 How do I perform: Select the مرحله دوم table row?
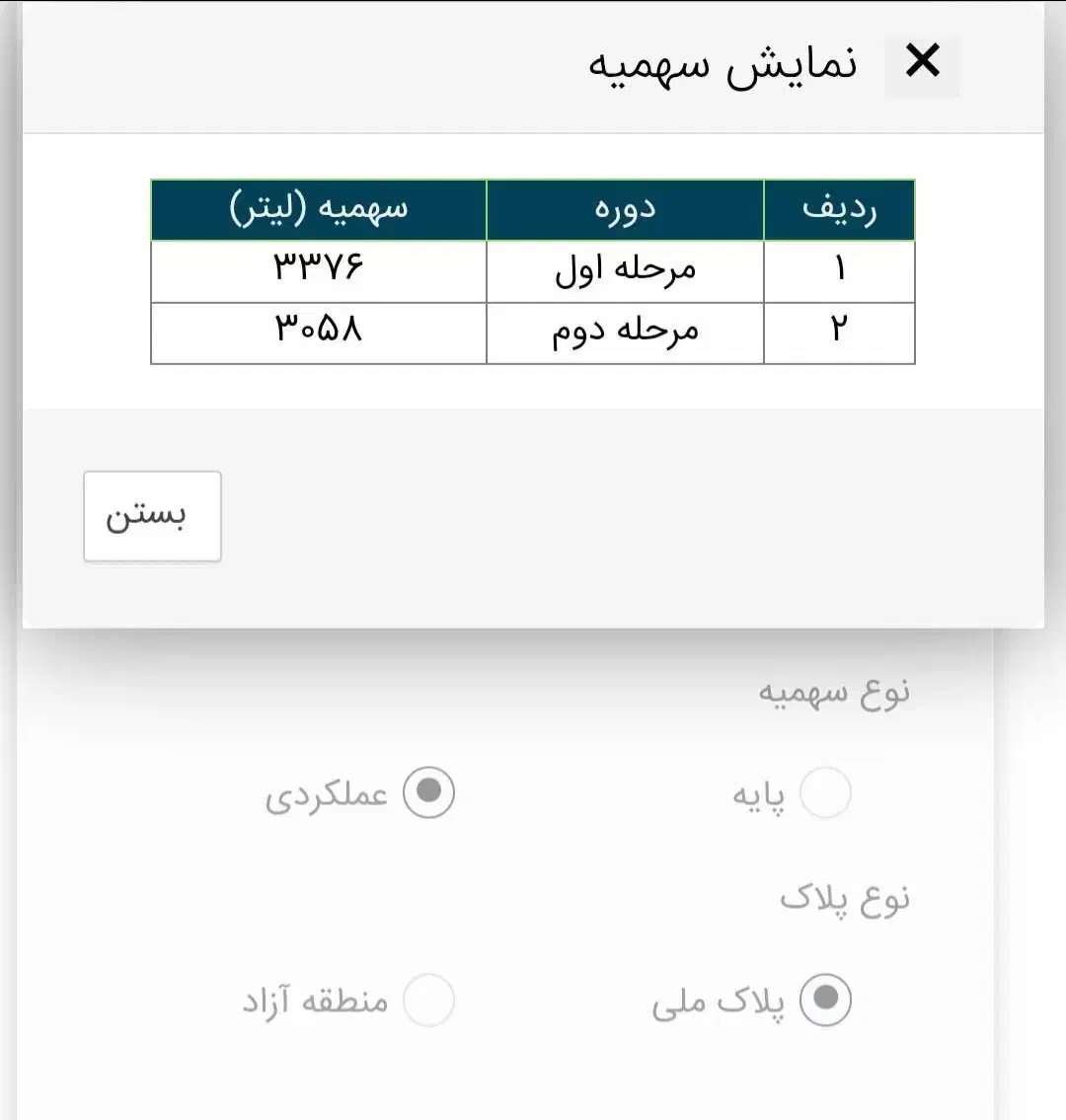point(624,332)
